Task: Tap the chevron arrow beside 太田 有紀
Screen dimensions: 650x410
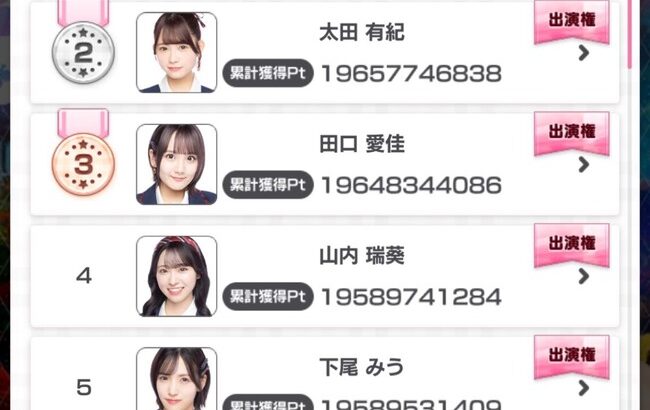Action: pyautogui.click(x=584, y=53)
